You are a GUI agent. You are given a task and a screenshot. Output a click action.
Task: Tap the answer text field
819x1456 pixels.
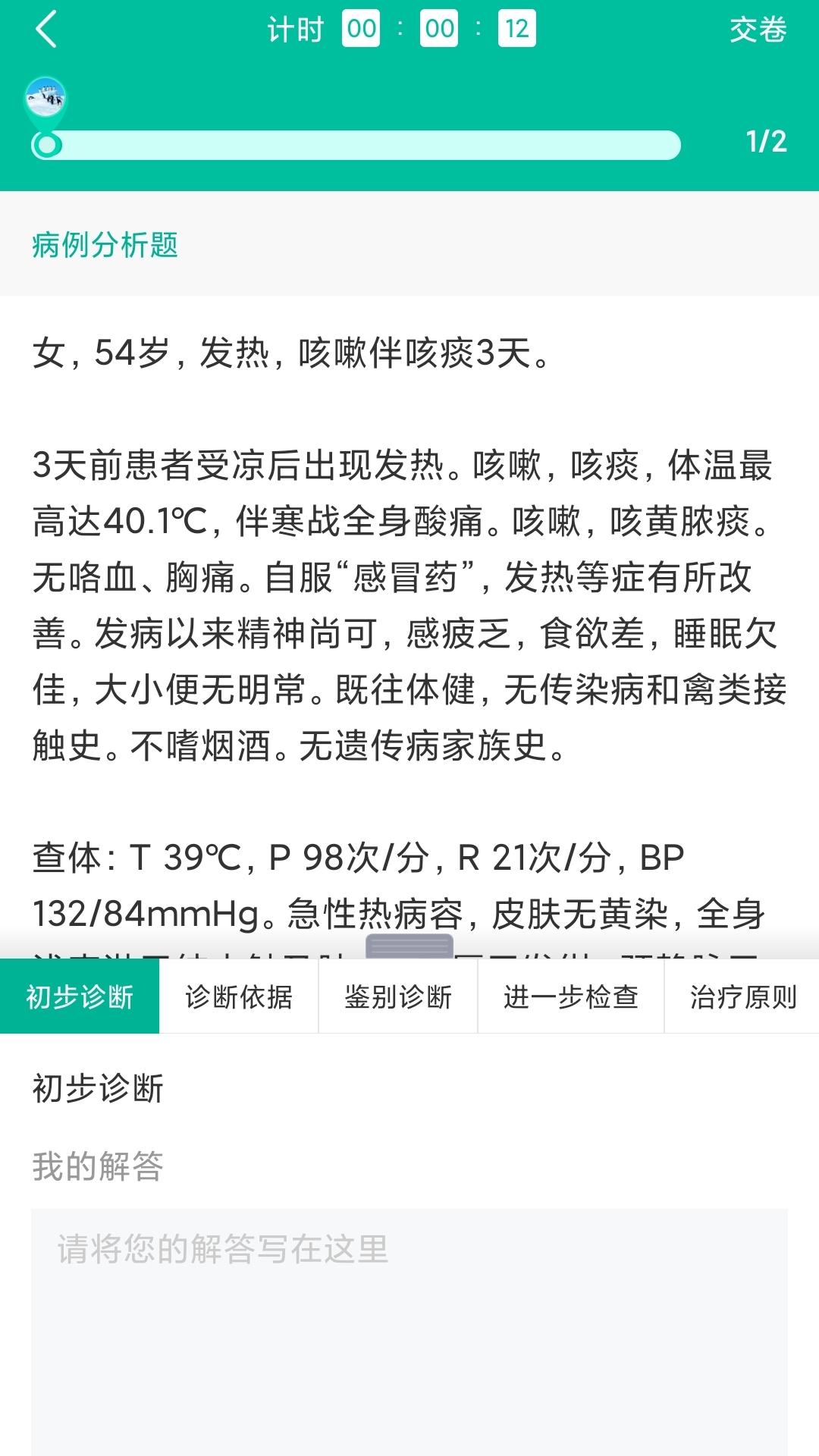coord(409,1327)
